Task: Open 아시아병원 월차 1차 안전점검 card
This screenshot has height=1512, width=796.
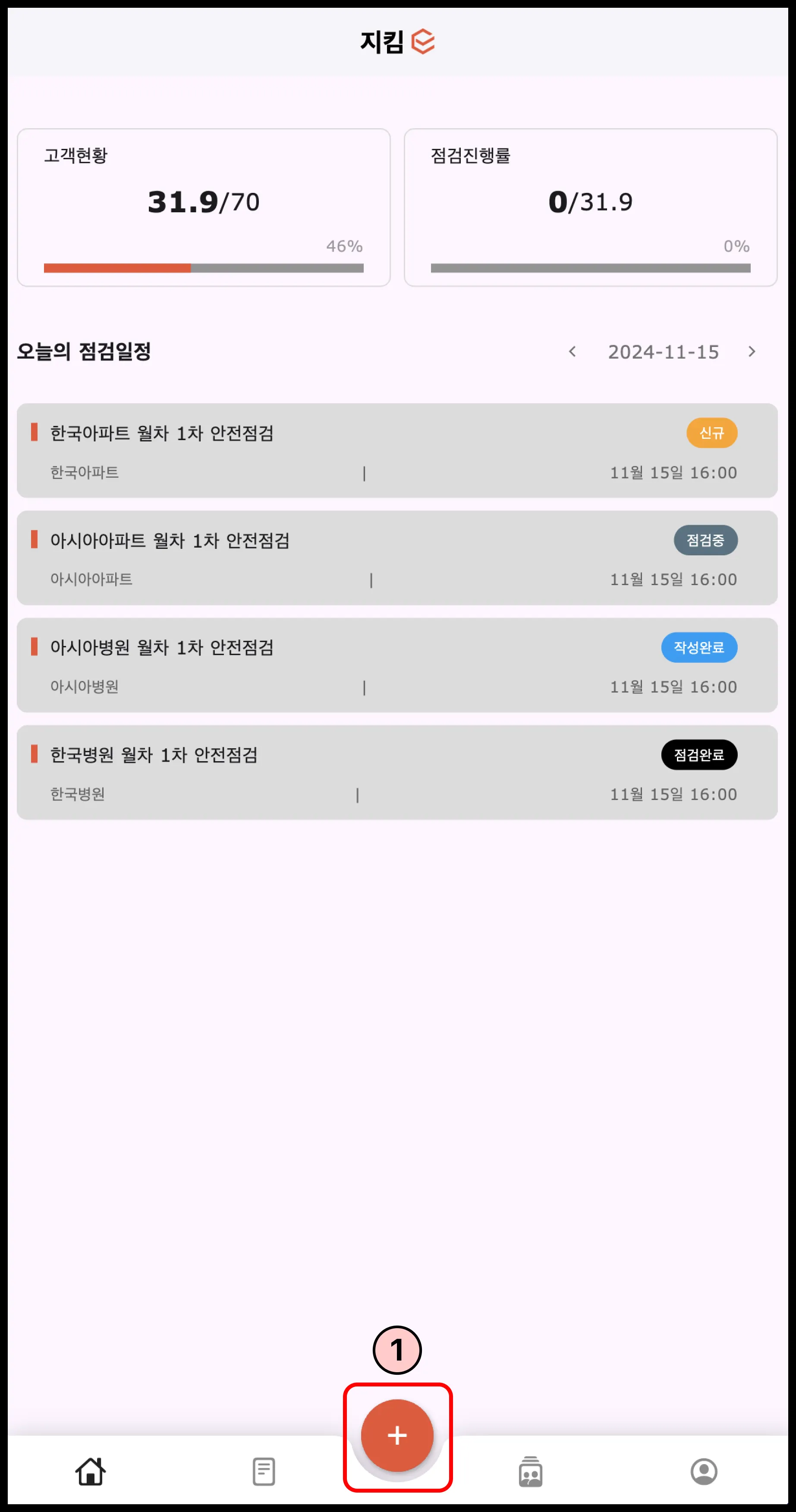Action: click(397, 665)
